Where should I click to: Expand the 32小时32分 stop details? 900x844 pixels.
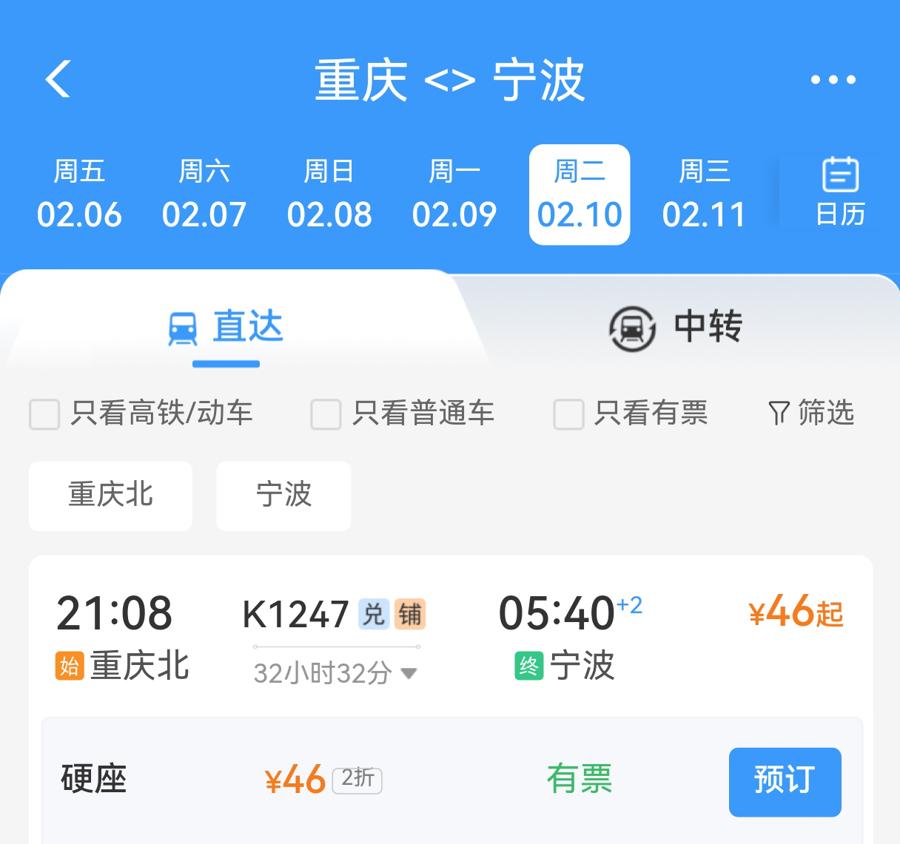pyautogui.click(x=335, y=673)
